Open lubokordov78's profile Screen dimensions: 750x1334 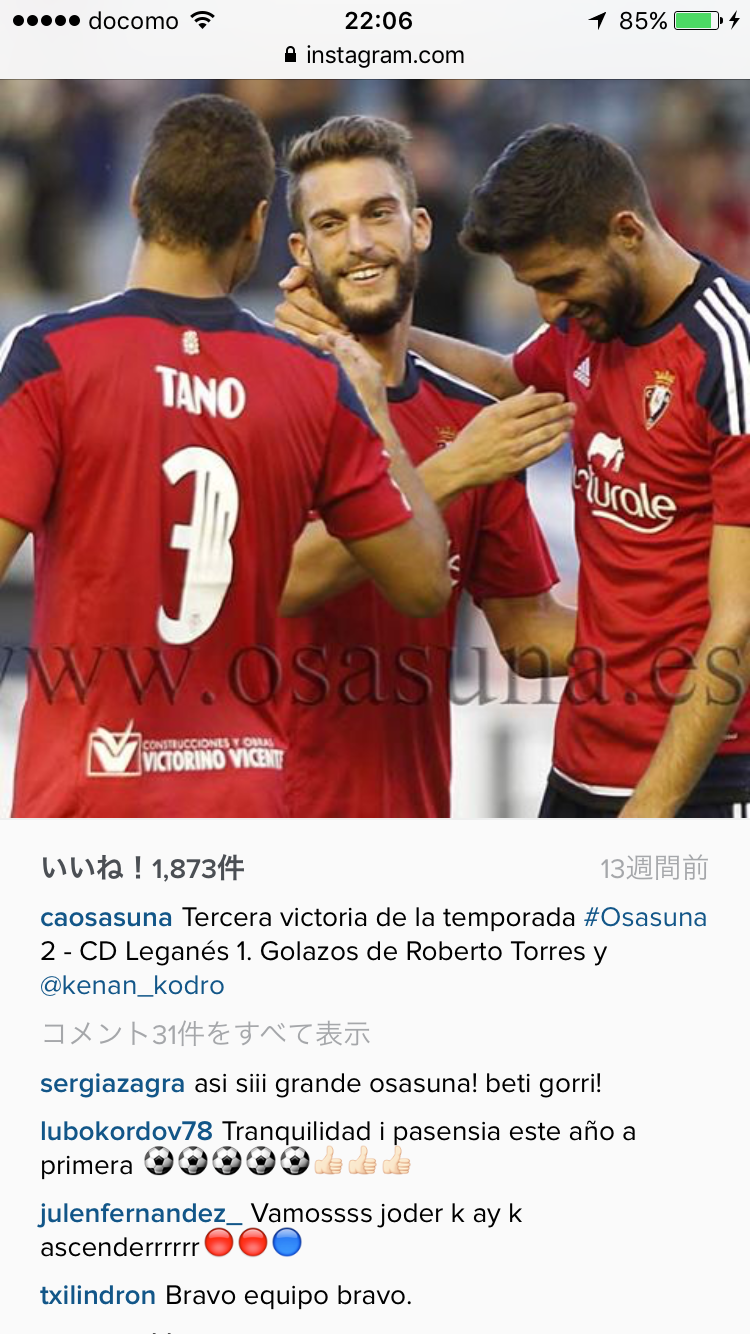(x=126, y=1132)
